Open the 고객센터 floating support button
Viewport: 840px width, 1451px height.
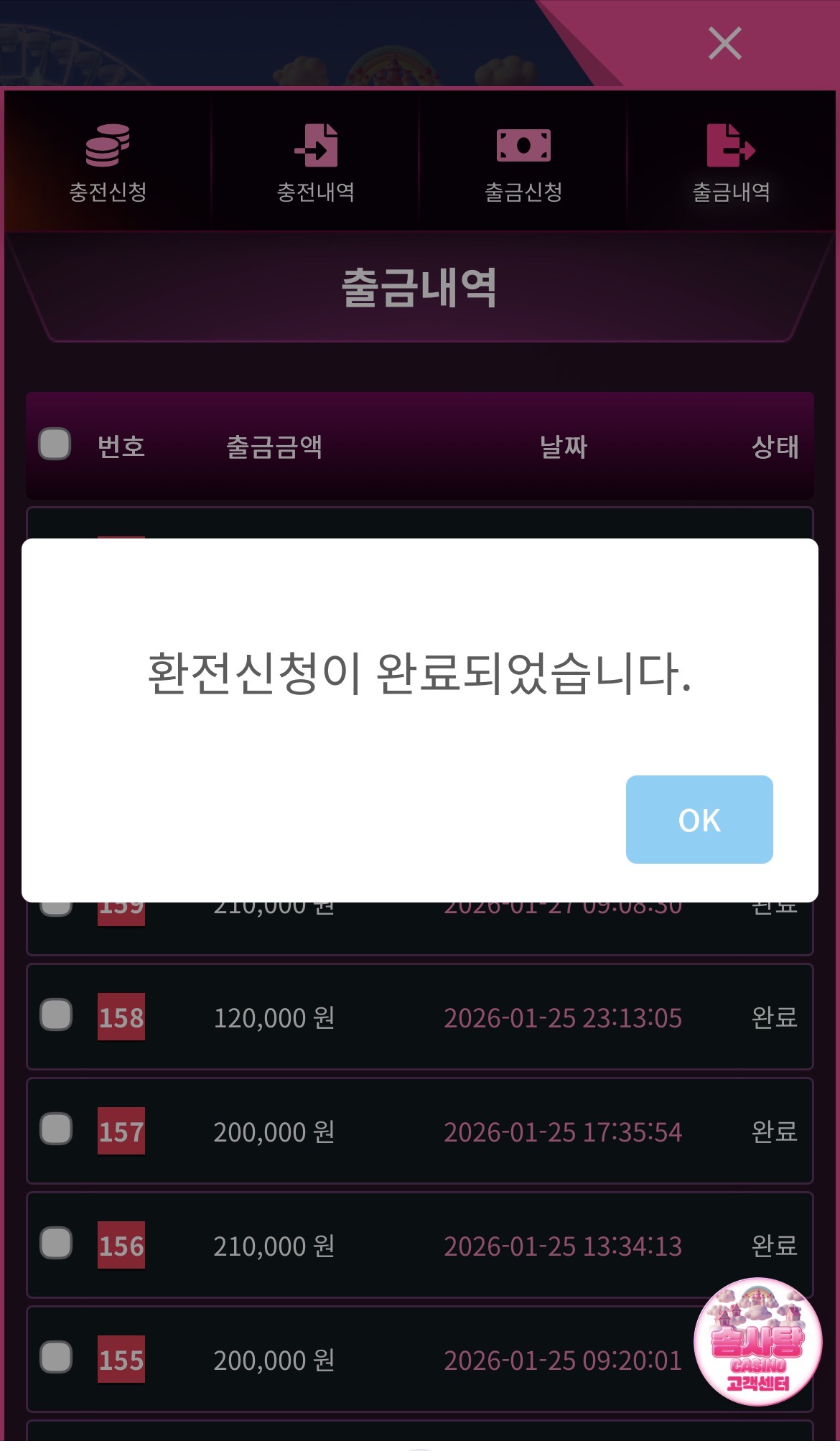757,1340
